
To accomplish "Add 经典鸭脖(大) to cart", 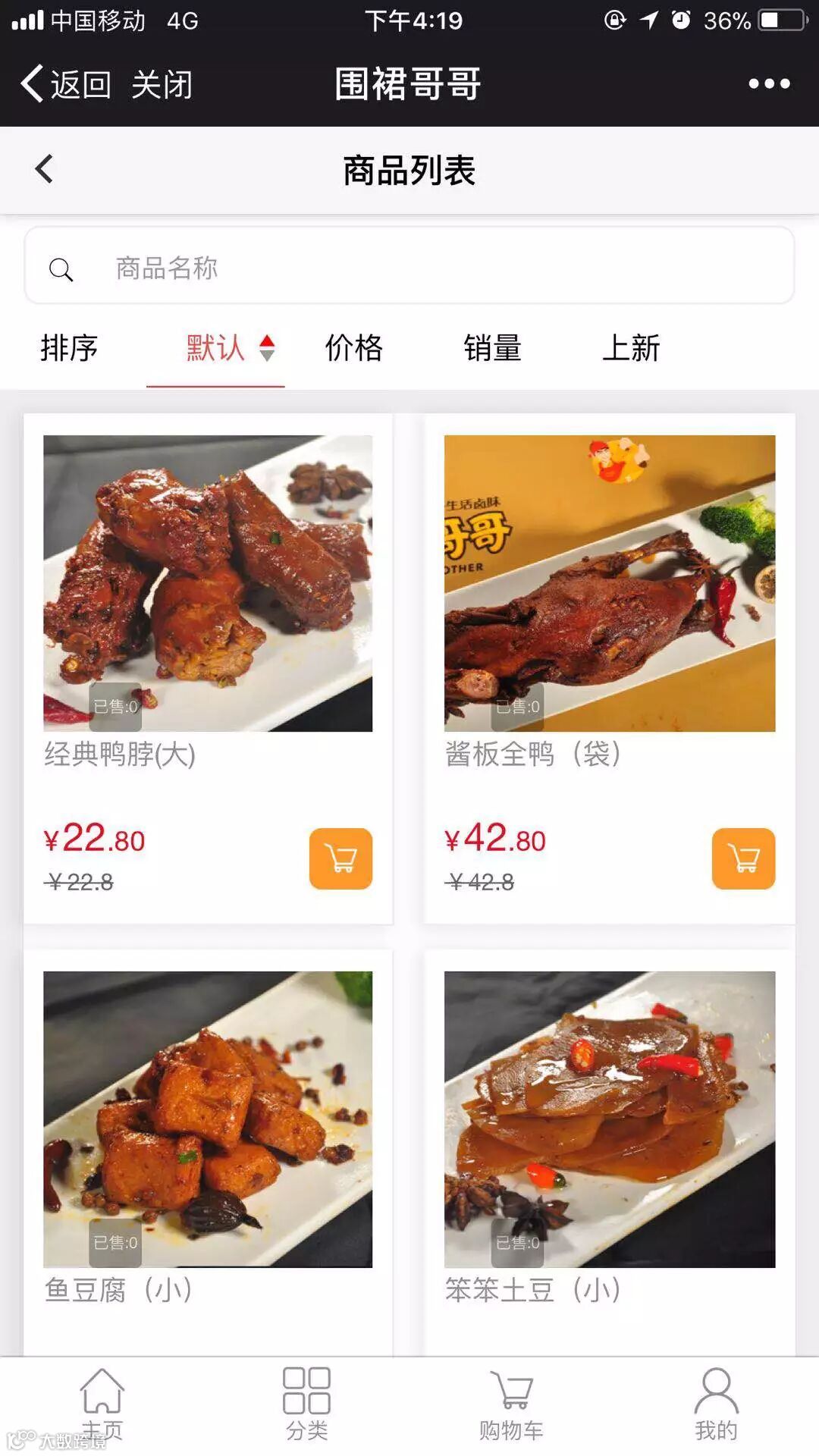I will coord(340,858).
